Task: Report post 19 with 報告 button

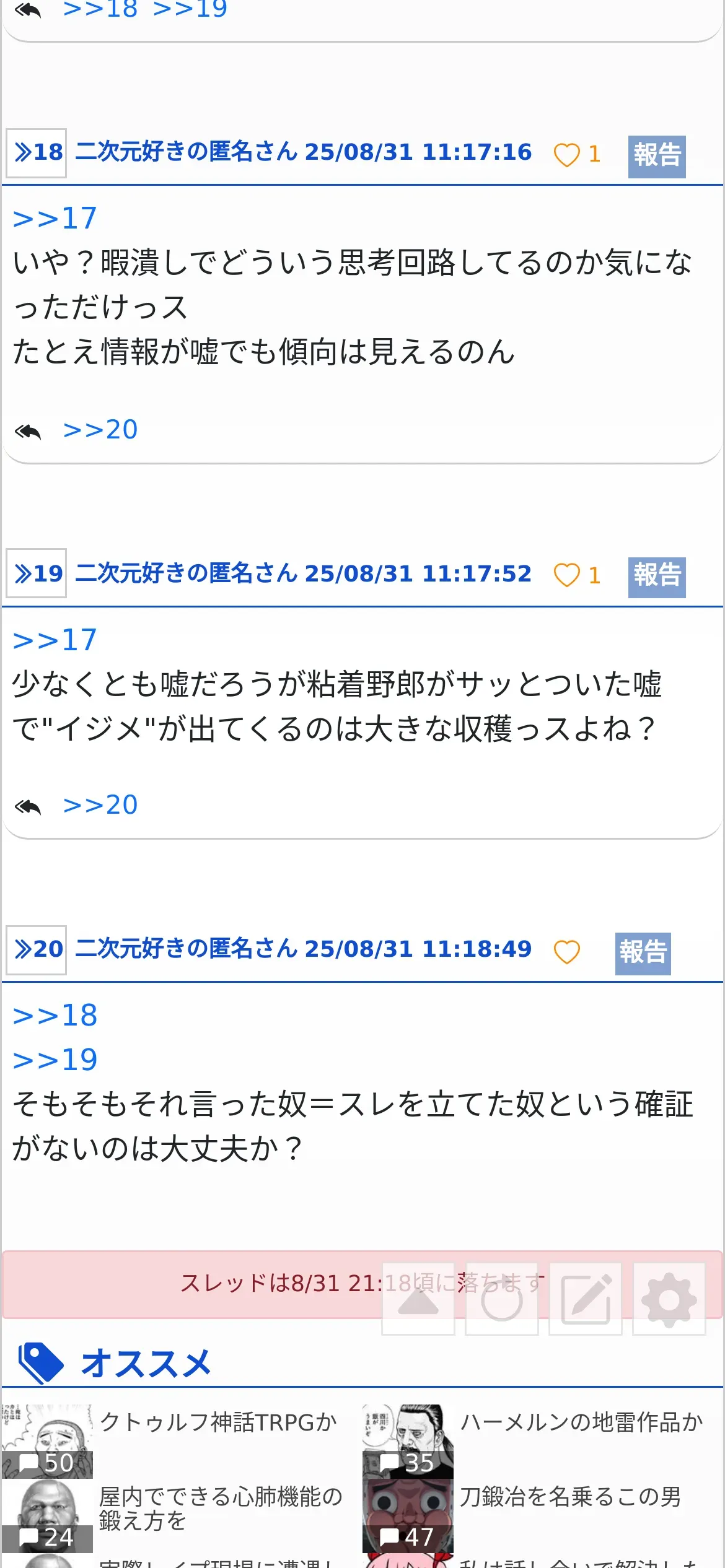Action: [657, 577]
